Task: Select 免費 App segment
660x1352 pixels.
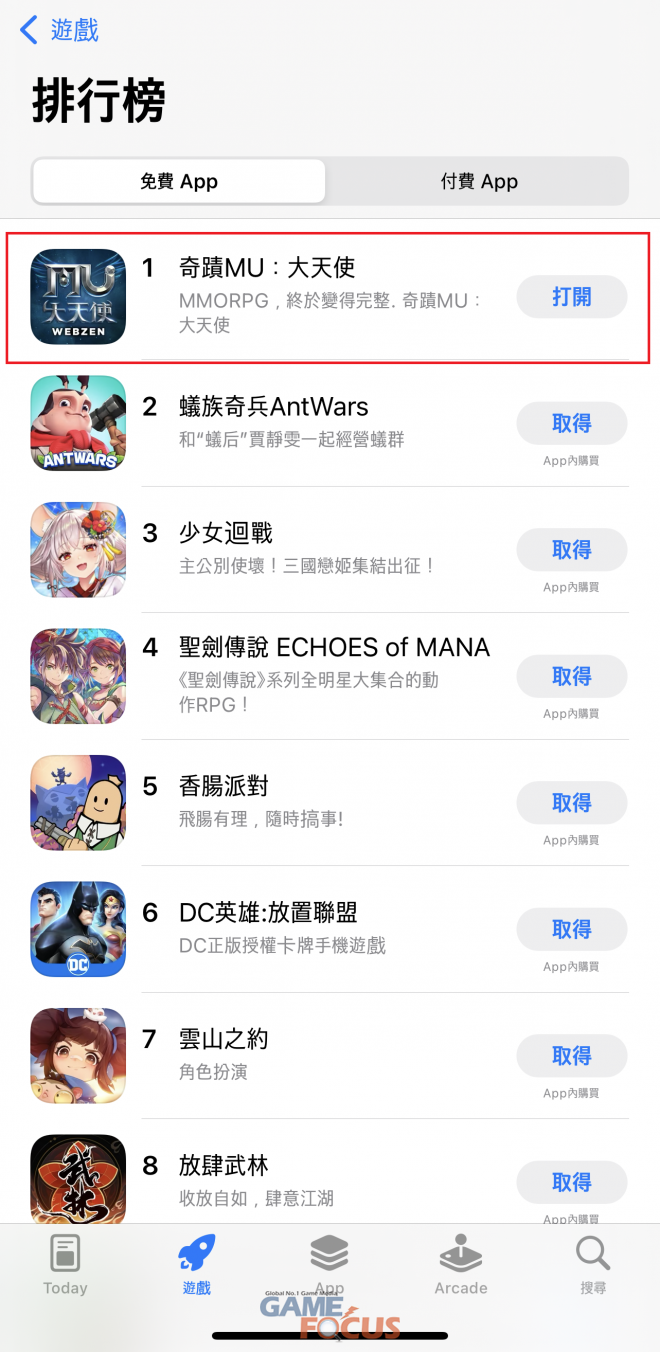Action: (179, 182)
